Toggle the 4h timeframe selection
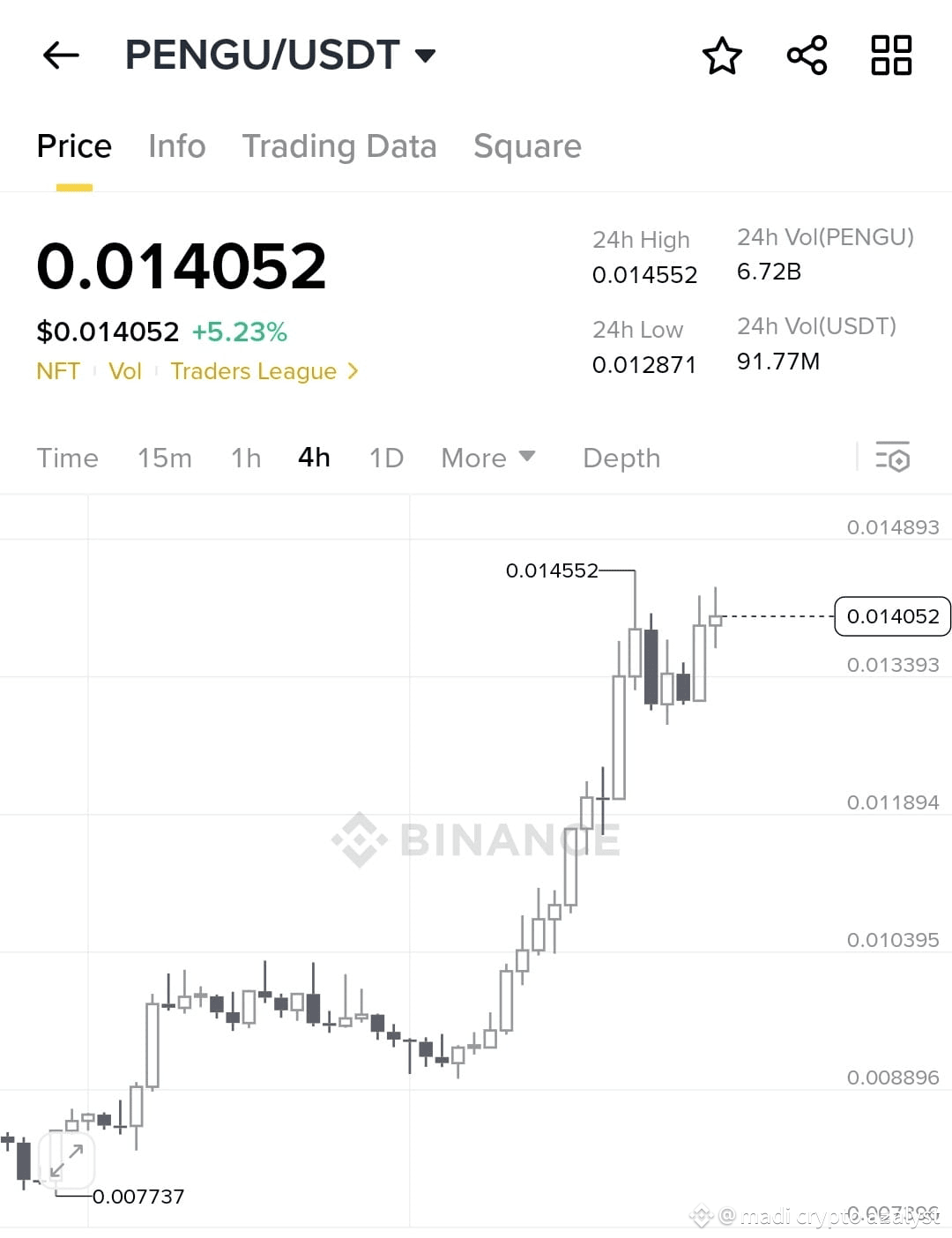Screen dimensions: 952x1238 (x=313, y=458)
